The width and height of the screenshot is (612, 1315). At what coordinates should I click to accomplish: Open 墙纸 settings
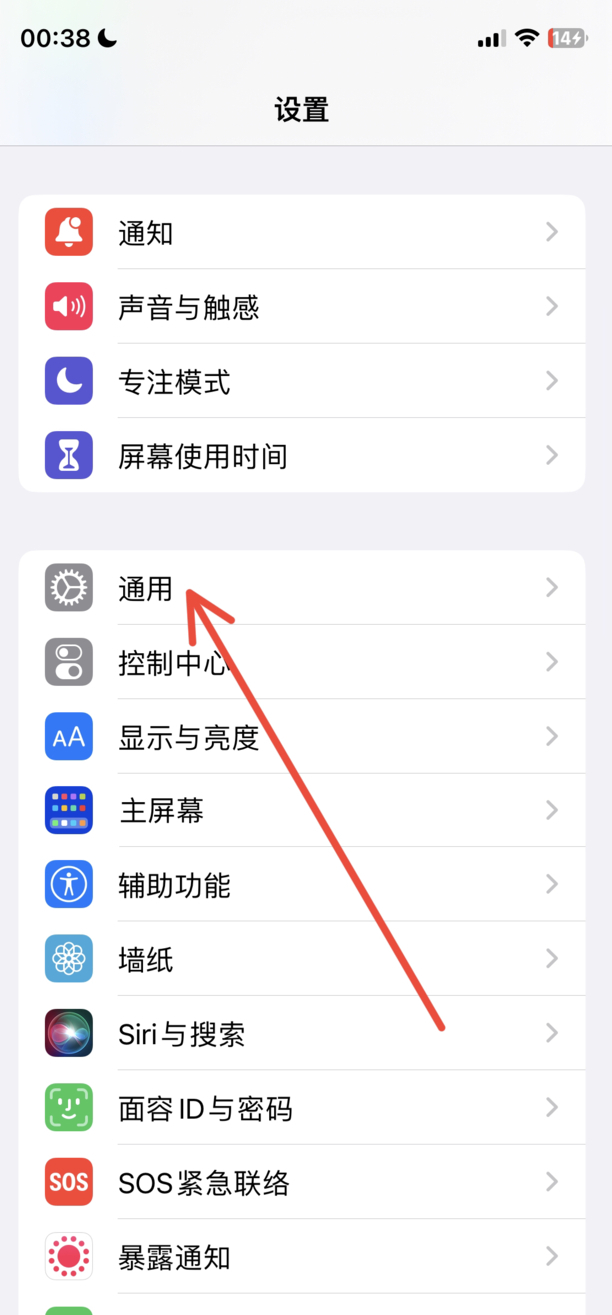tap(302, 959)
